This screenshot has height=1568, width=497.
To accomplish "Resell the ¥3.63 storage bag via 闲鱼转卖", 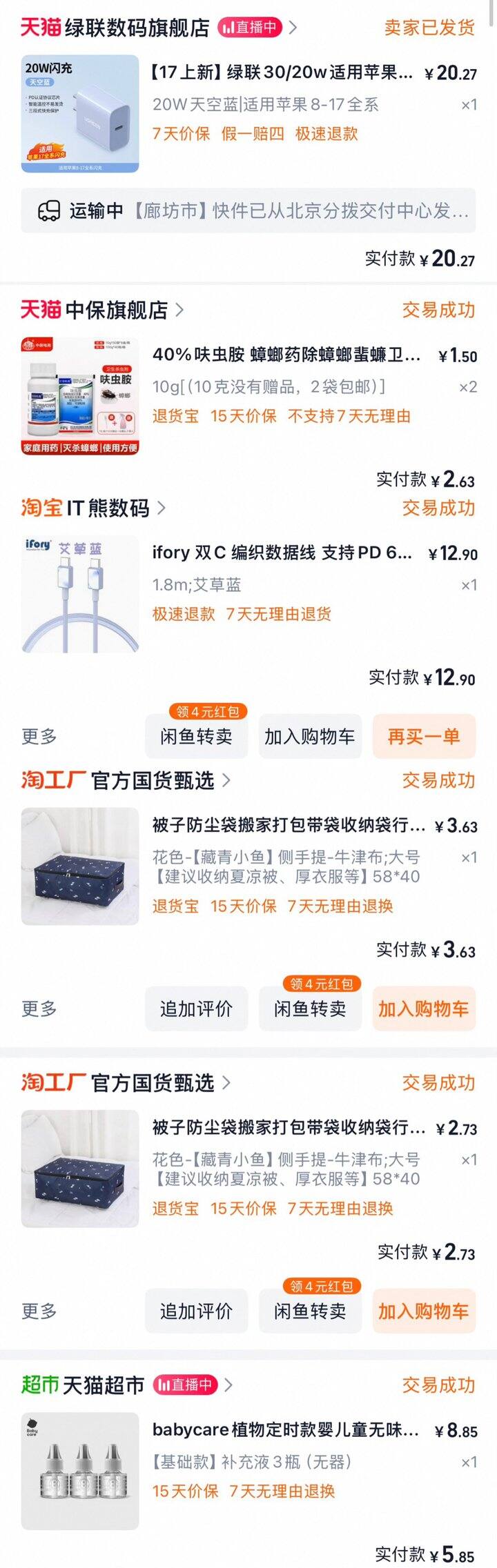I will click(x=310, y=1009).
